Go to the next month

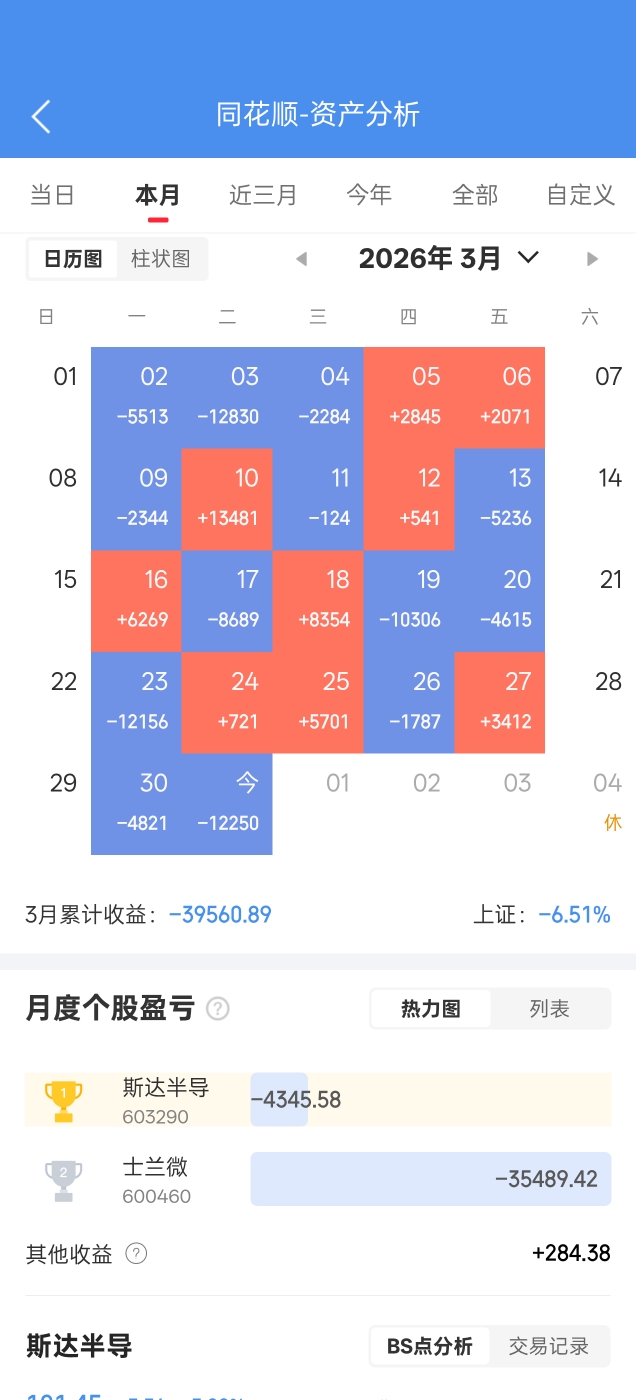point(592,259)
